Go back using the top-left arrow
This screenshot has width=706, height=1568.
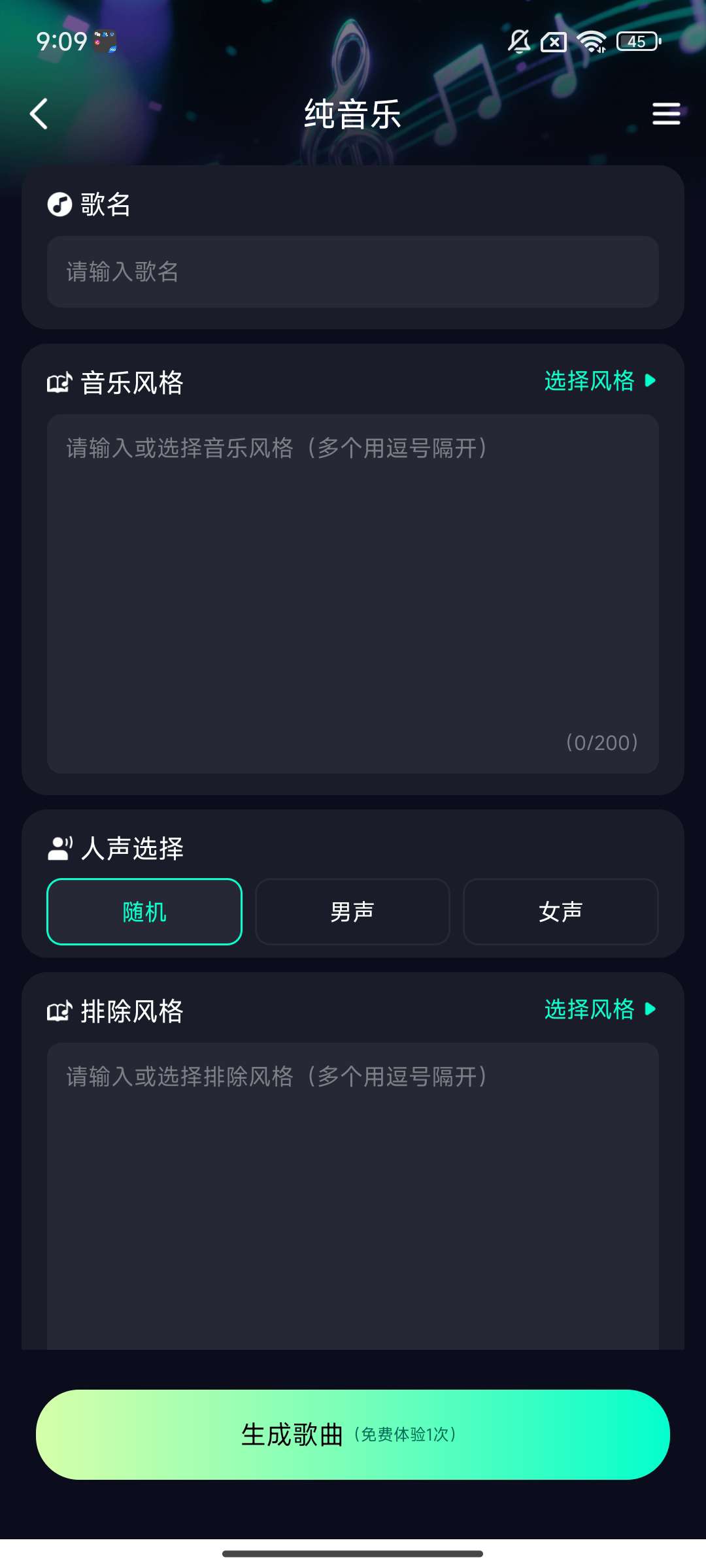pos(39,114)
